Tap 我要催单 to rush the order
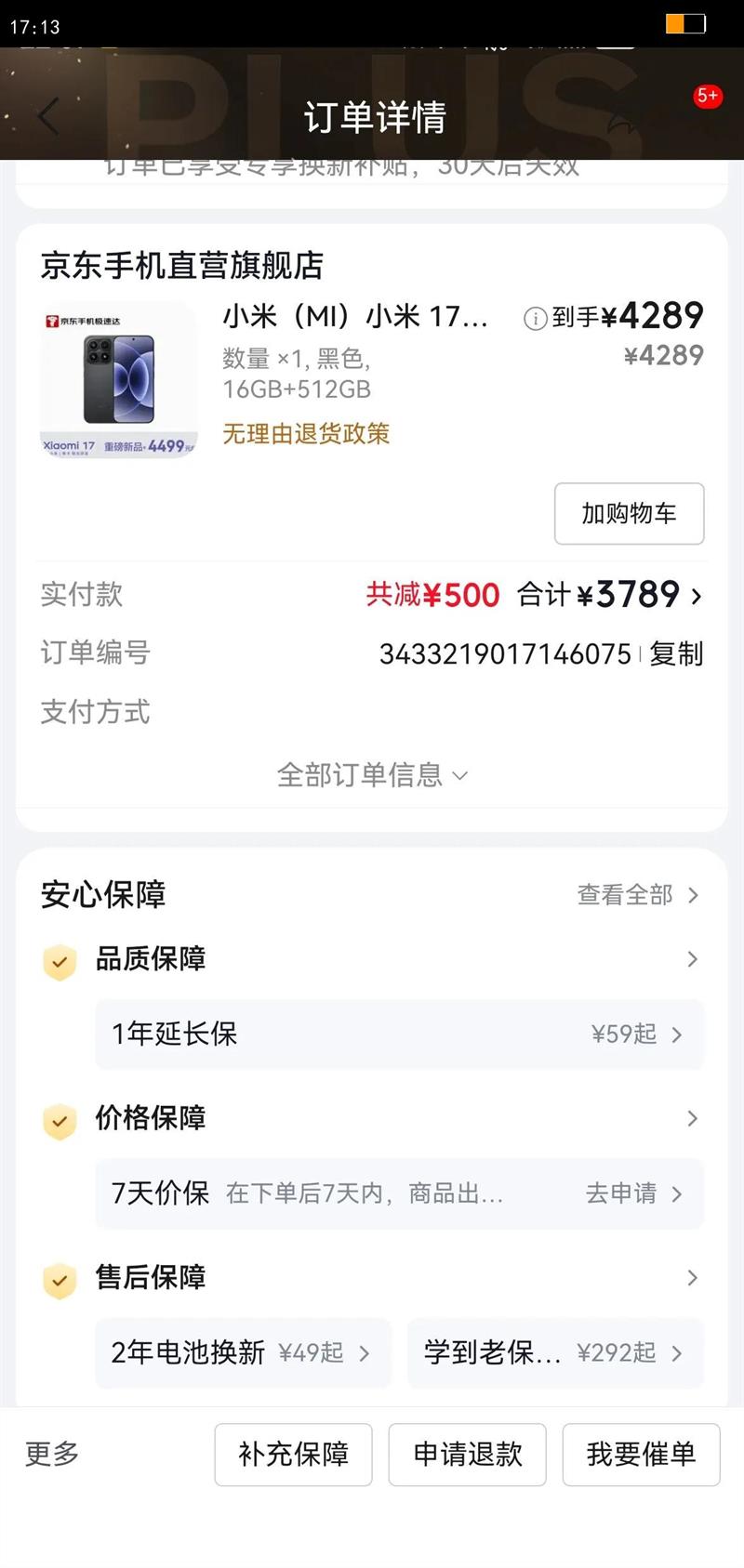This screenshot has height=1568, width=744. pyautogui.click(x=641, y=1455)
